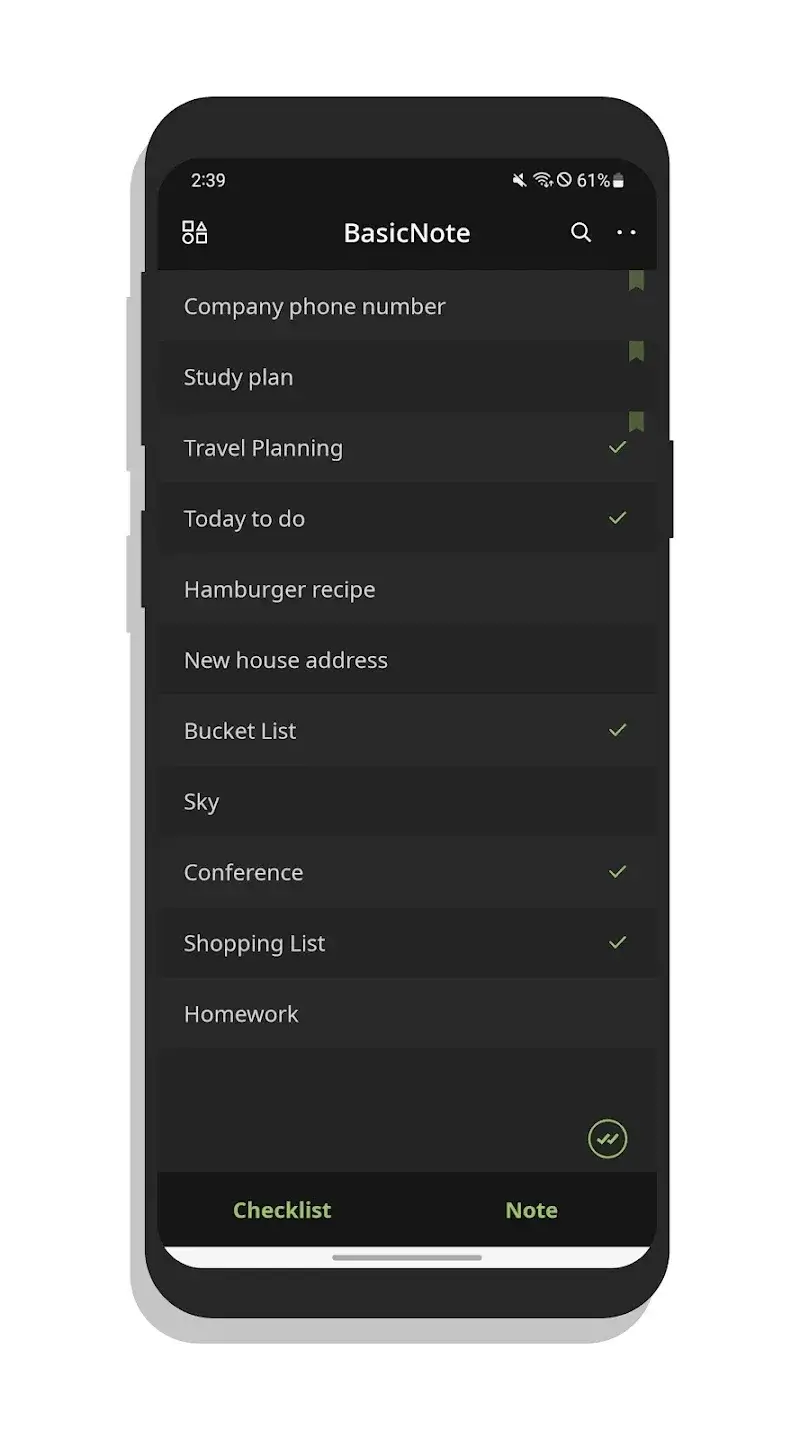Tap the double-check floating action button
This screenshot has height=1440, width=800.
point(608,1138)
